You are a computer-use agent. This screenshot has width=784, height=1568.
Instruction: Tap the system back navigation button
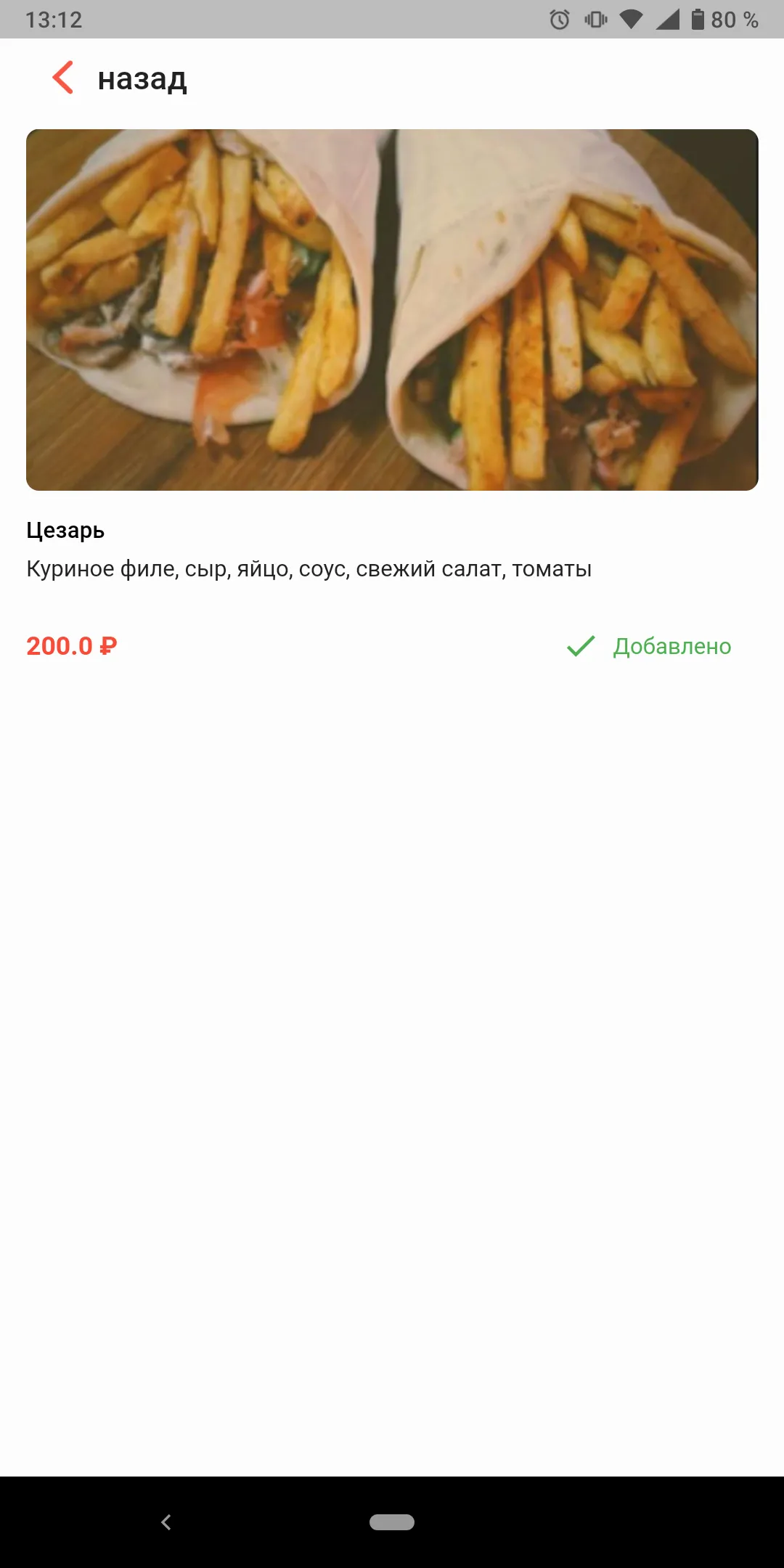(x=166, y=1522)
